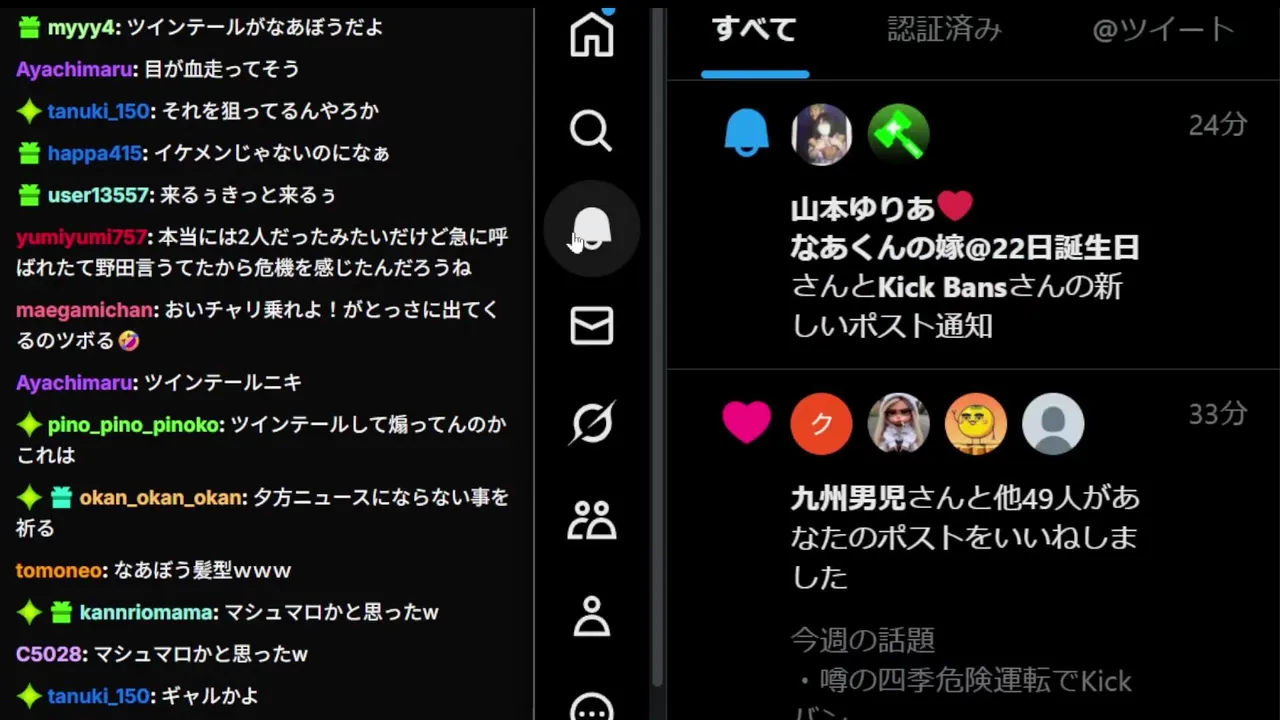Open chat user yumiyumi757's profile
The height and width of the screenshot is (720, 1280).
[x=81, y=237]
